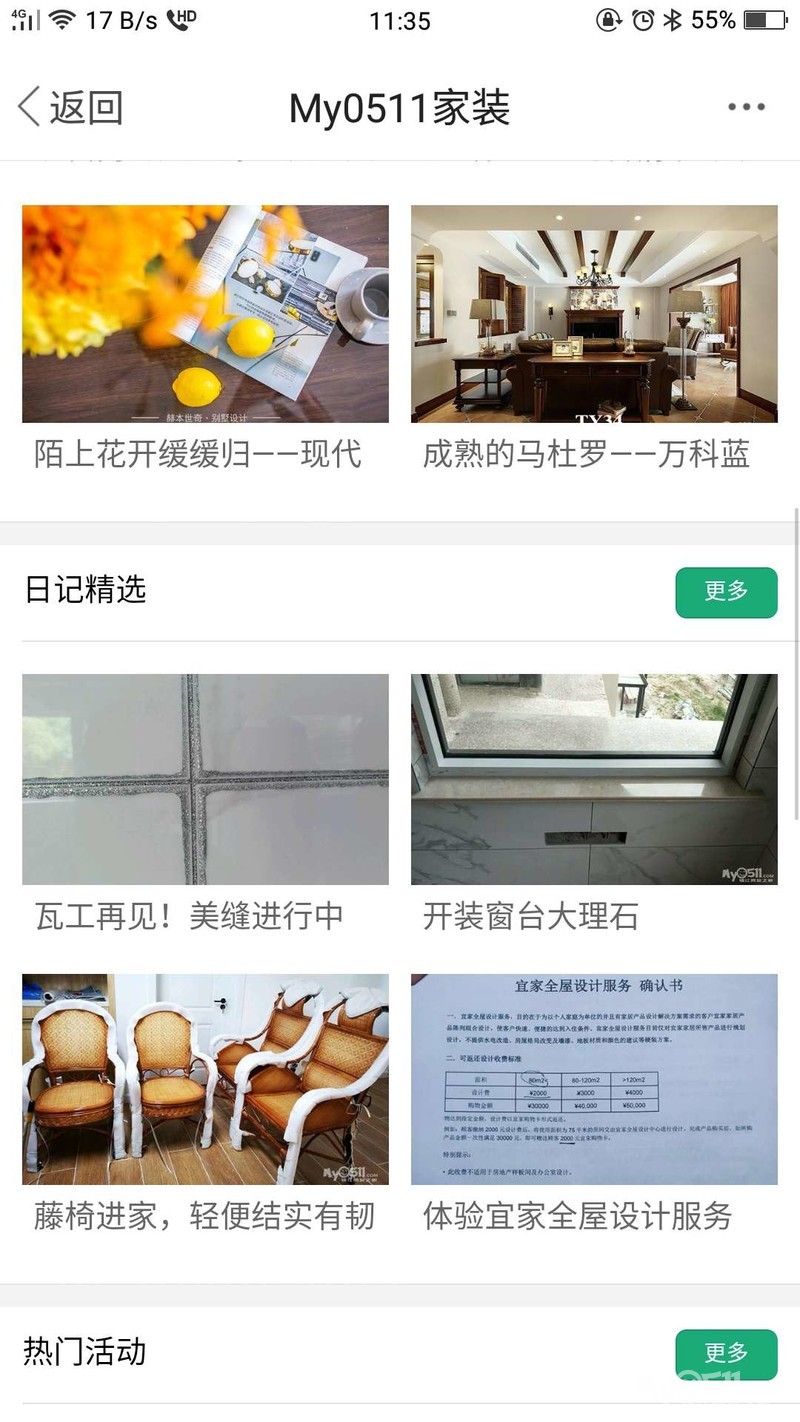Tap 更多 next to 日记精选

[726, 592]
